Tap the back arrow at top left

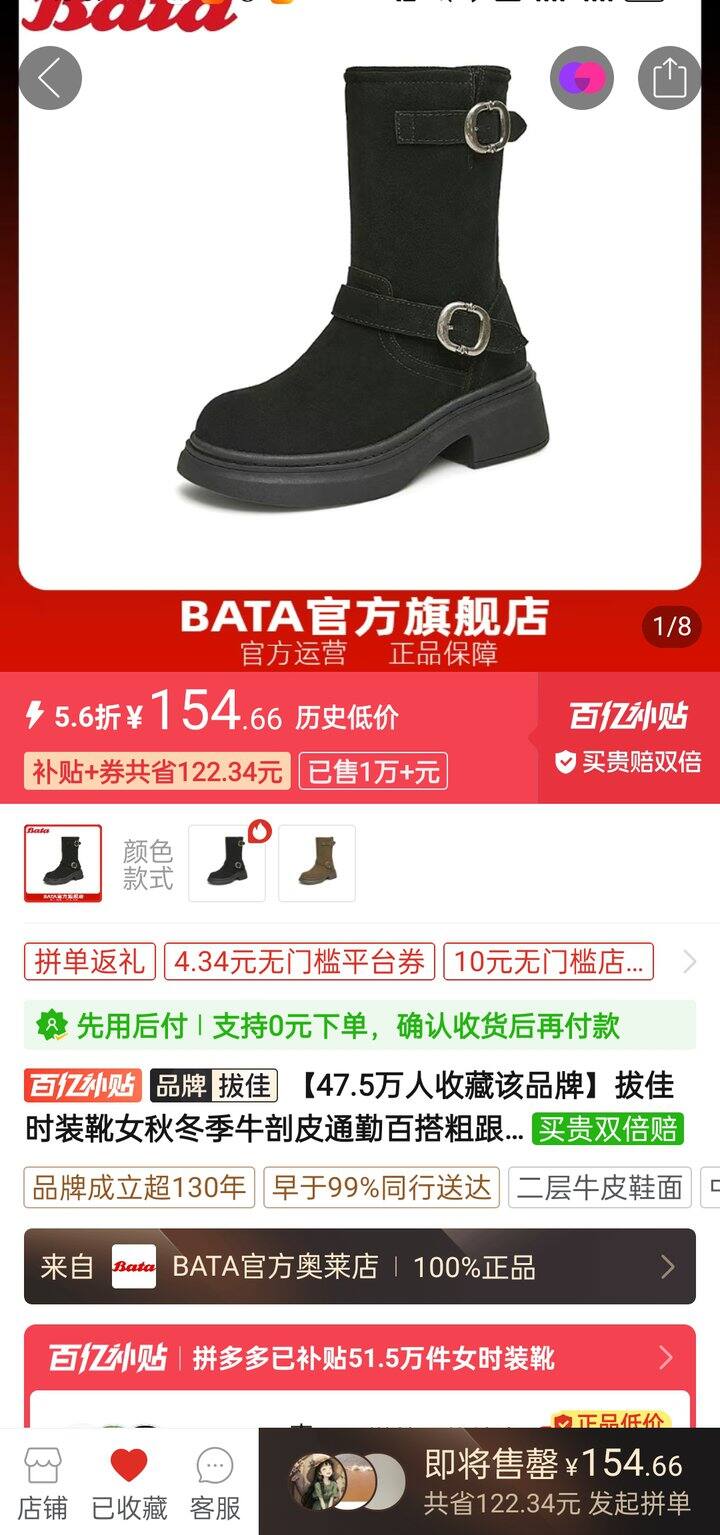point(50,77)
